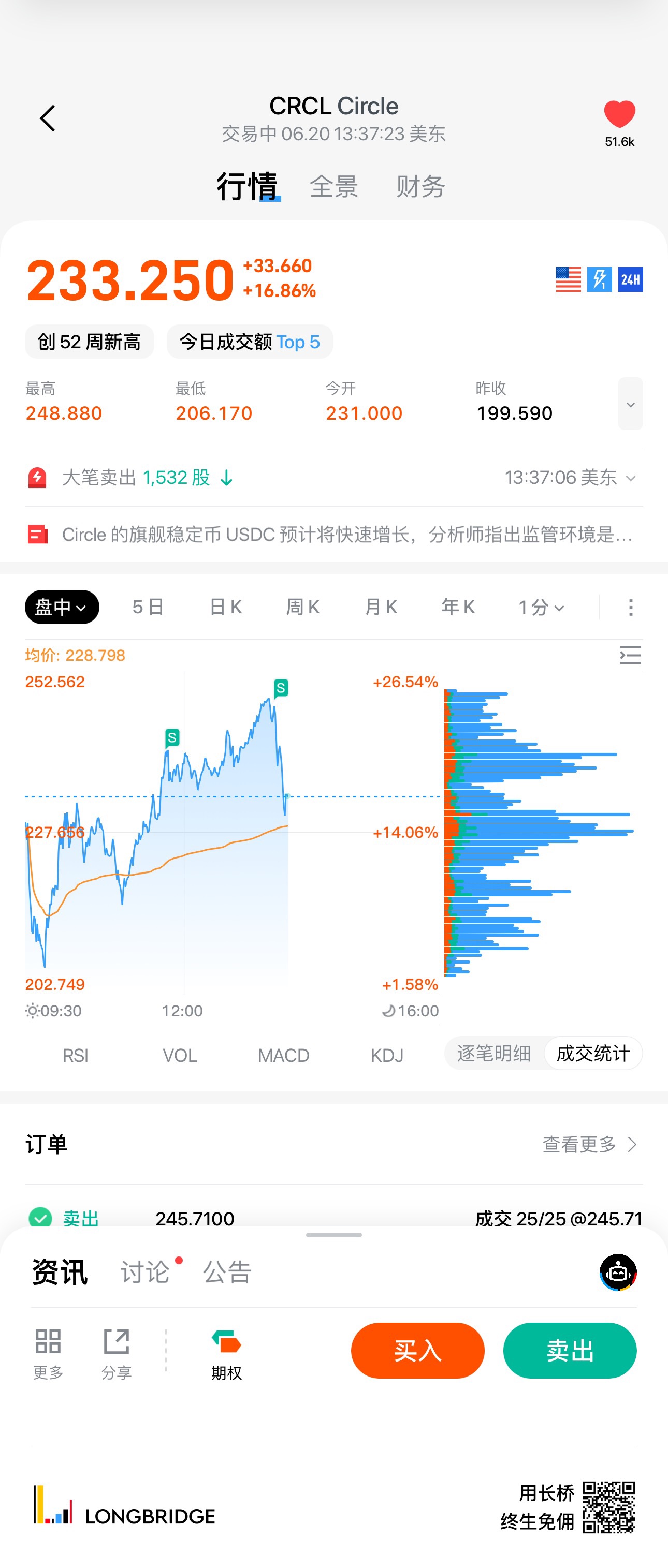This screenshot has width=668, height=1568.
Task: Open the Circle USDC news headline
Action: tap(347, 535)
